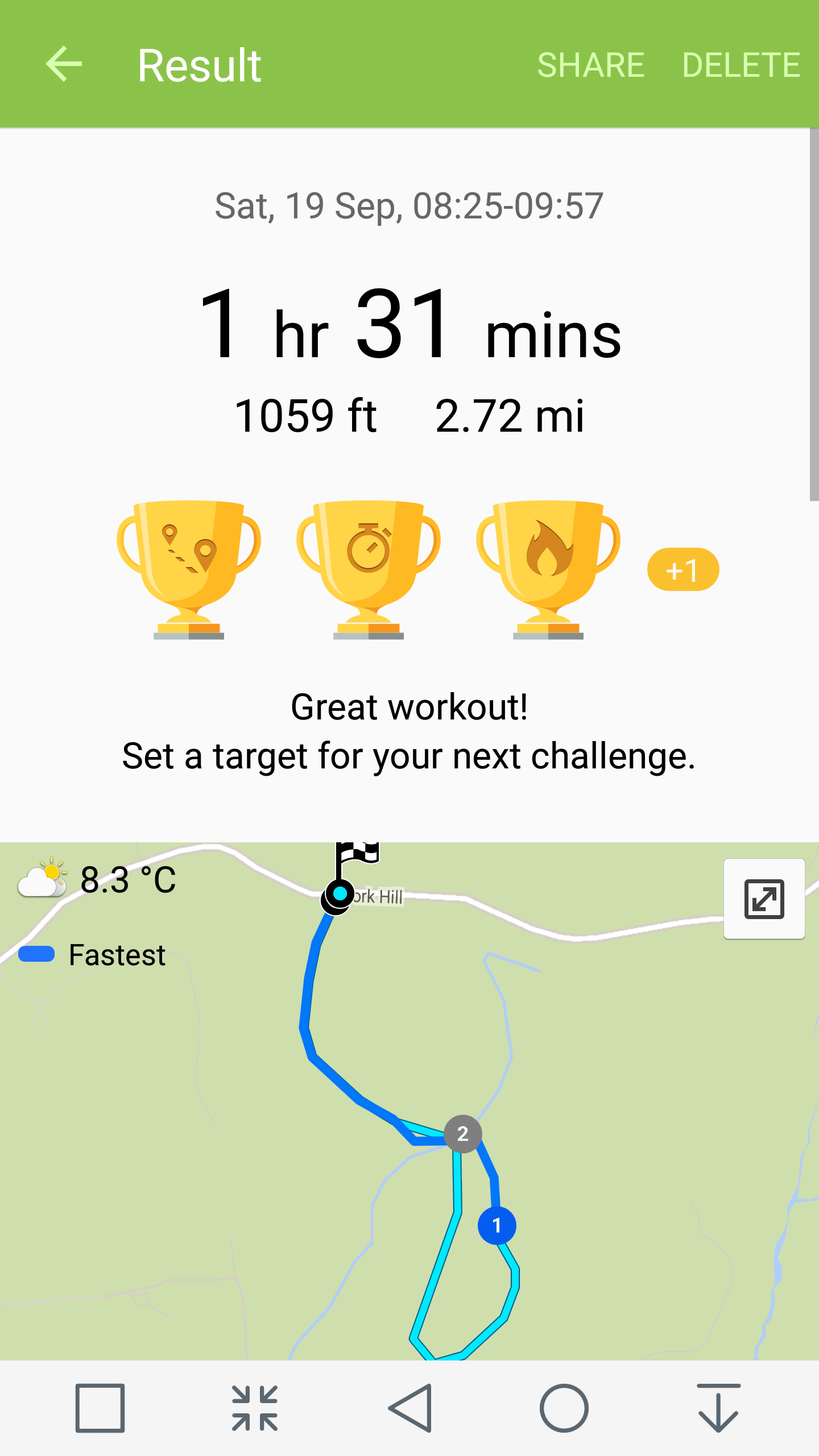Open recent apps from navigation bar

click(100, 1408)
